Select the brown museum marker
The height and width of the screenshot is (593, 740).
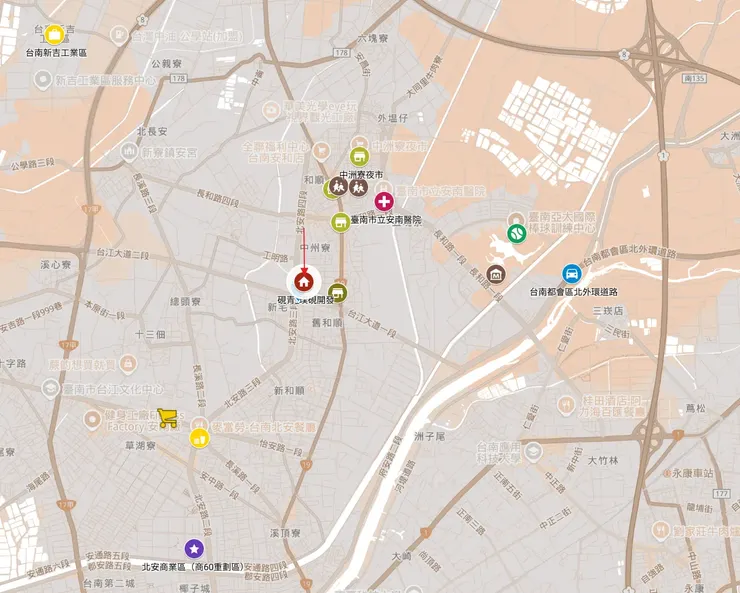coord(496,274)
